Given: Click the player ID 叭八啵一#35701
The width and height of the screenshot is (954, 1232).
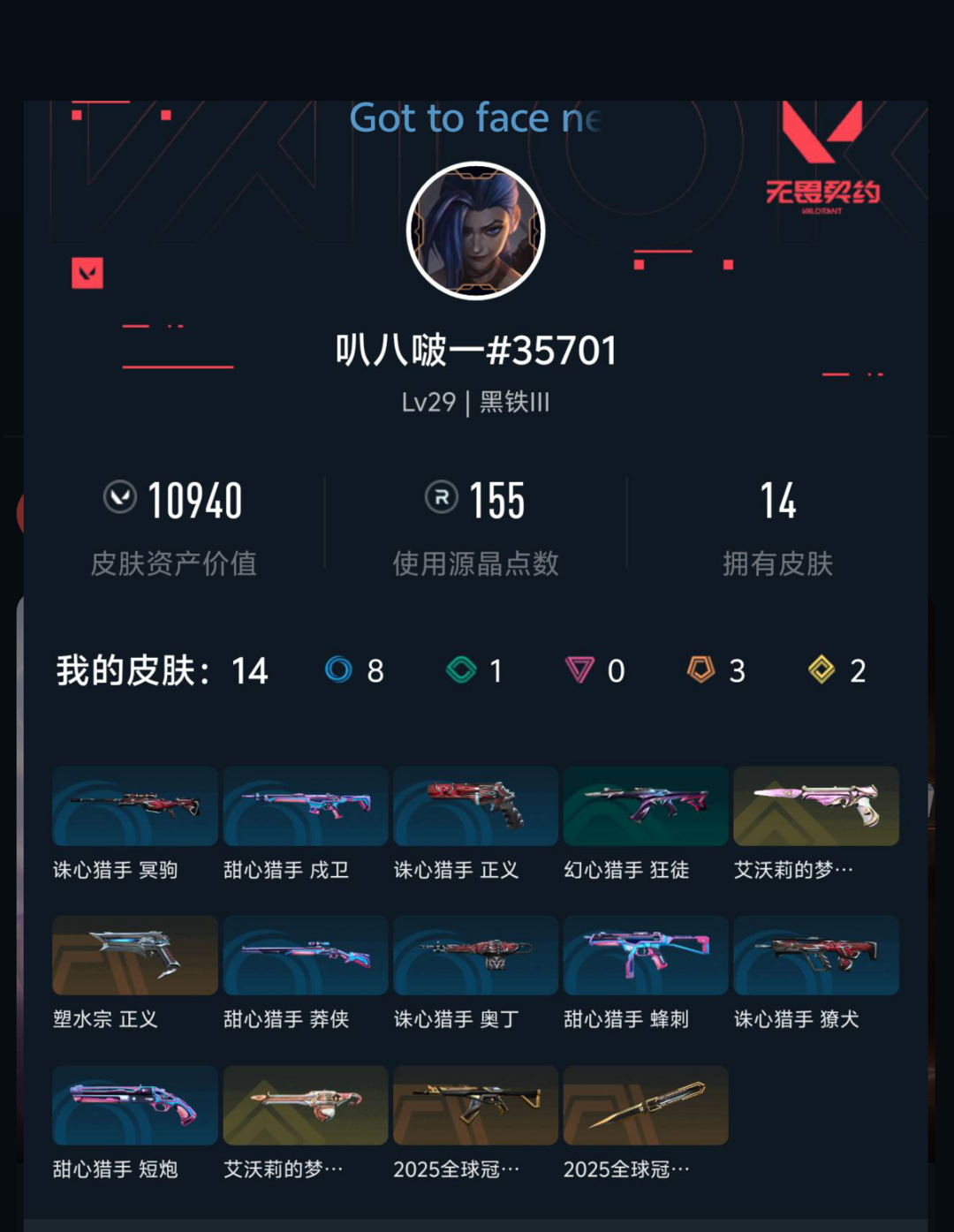Looking at the screenshot, I should click(x=477, y=350).
